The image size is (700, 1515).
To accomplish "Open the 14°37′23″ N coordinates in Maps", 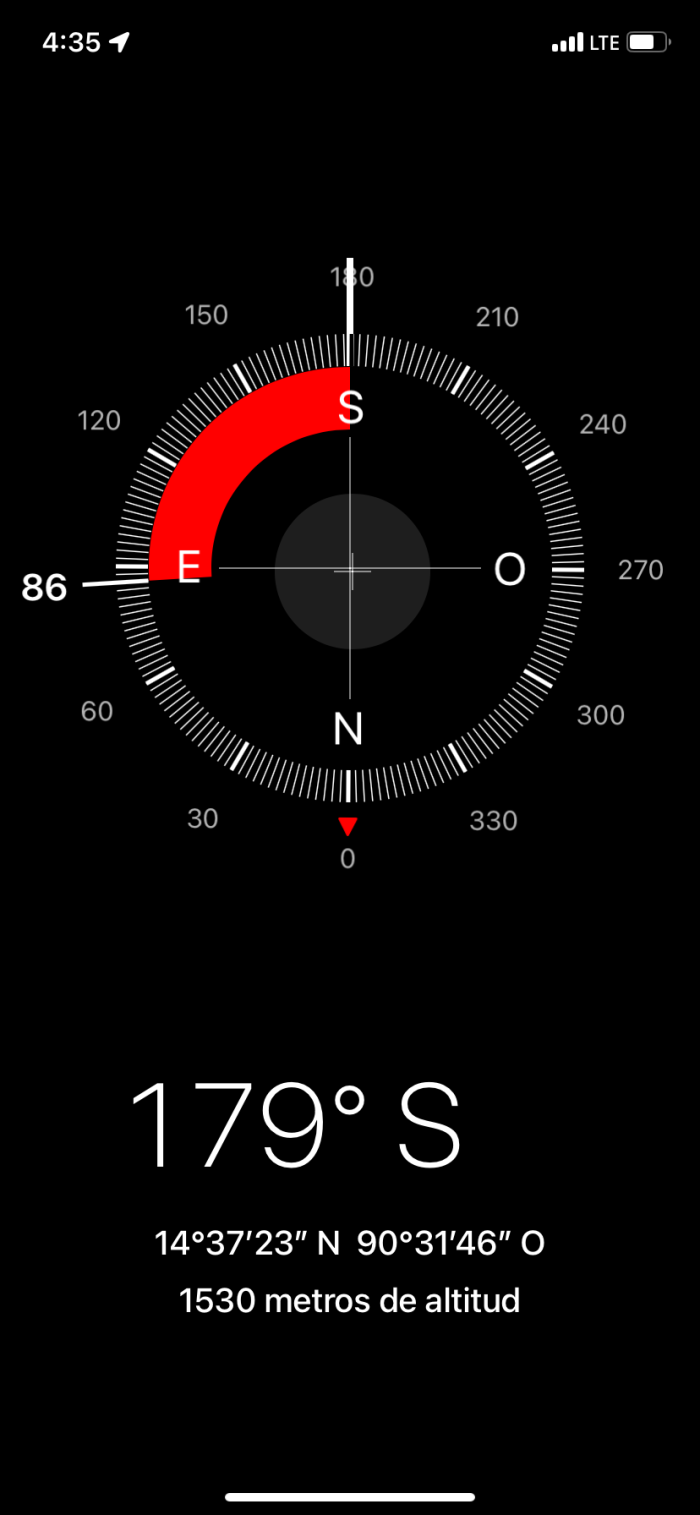I will coord(349,1243).
